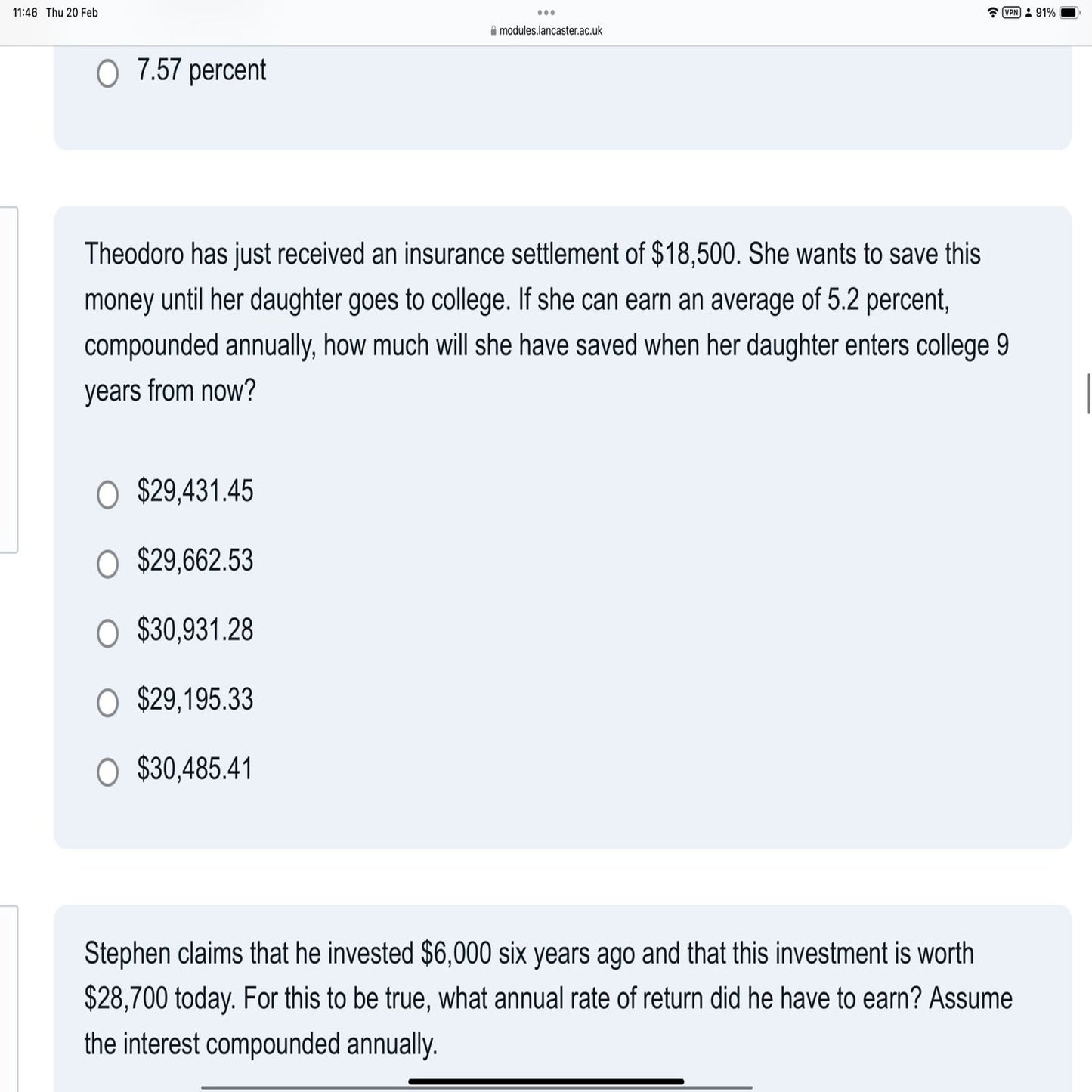Select the 7.57 percent answer option
1092x1092 pixels.
pos(107,73)
